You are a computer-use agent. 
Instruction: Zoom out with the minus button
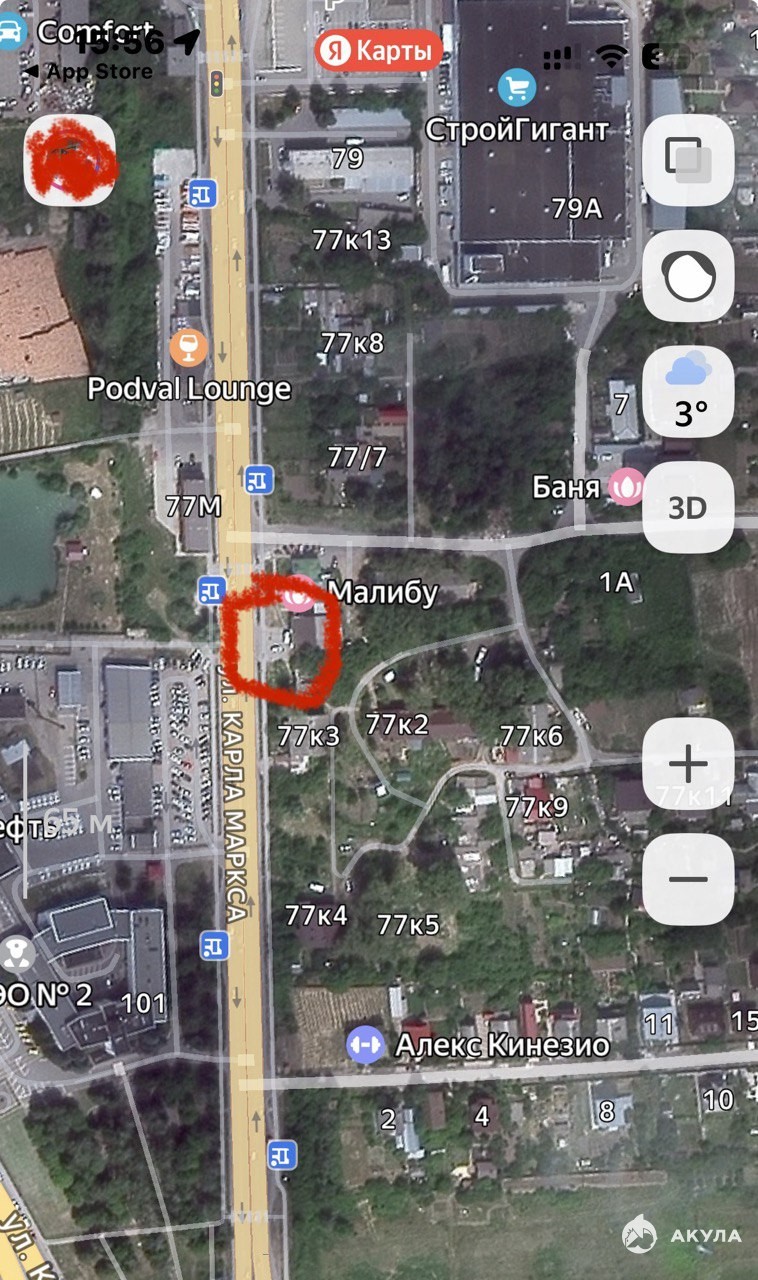pos(688,879)
